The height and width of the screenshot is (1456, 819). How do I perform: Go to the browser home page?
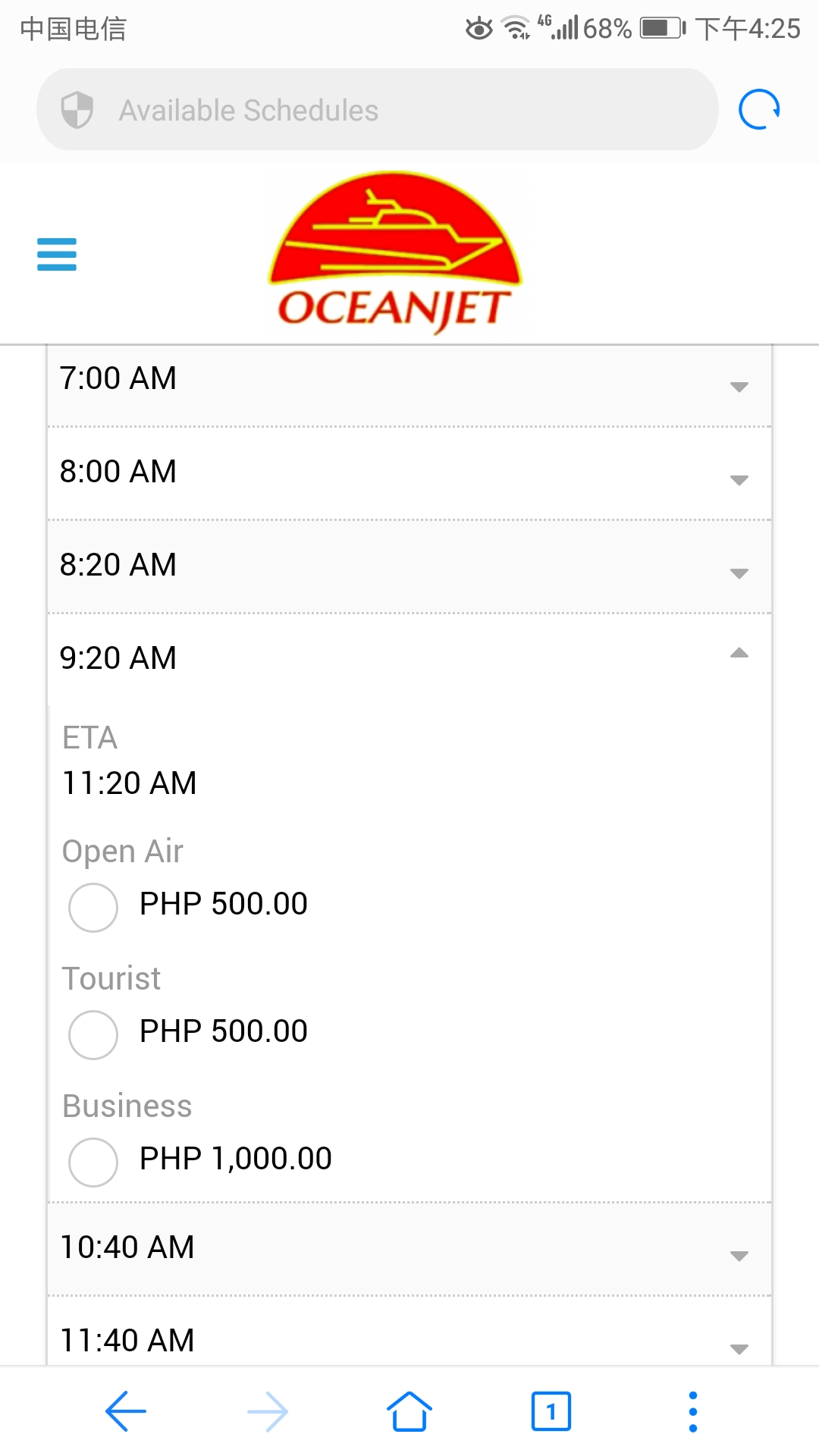point(409,1411)
